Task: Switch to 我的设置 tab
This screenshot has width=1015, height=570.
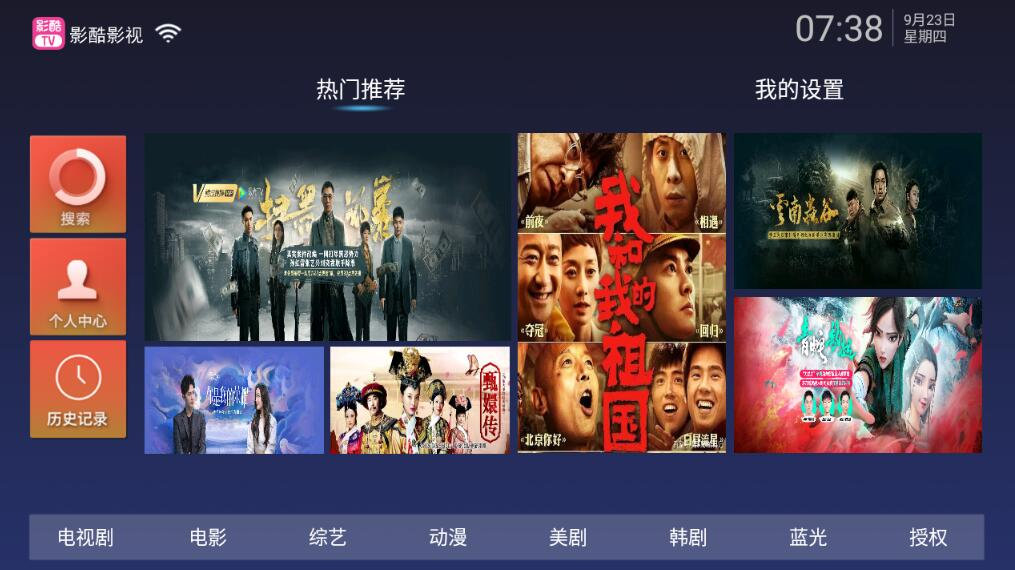Action: tap(799, 90)
